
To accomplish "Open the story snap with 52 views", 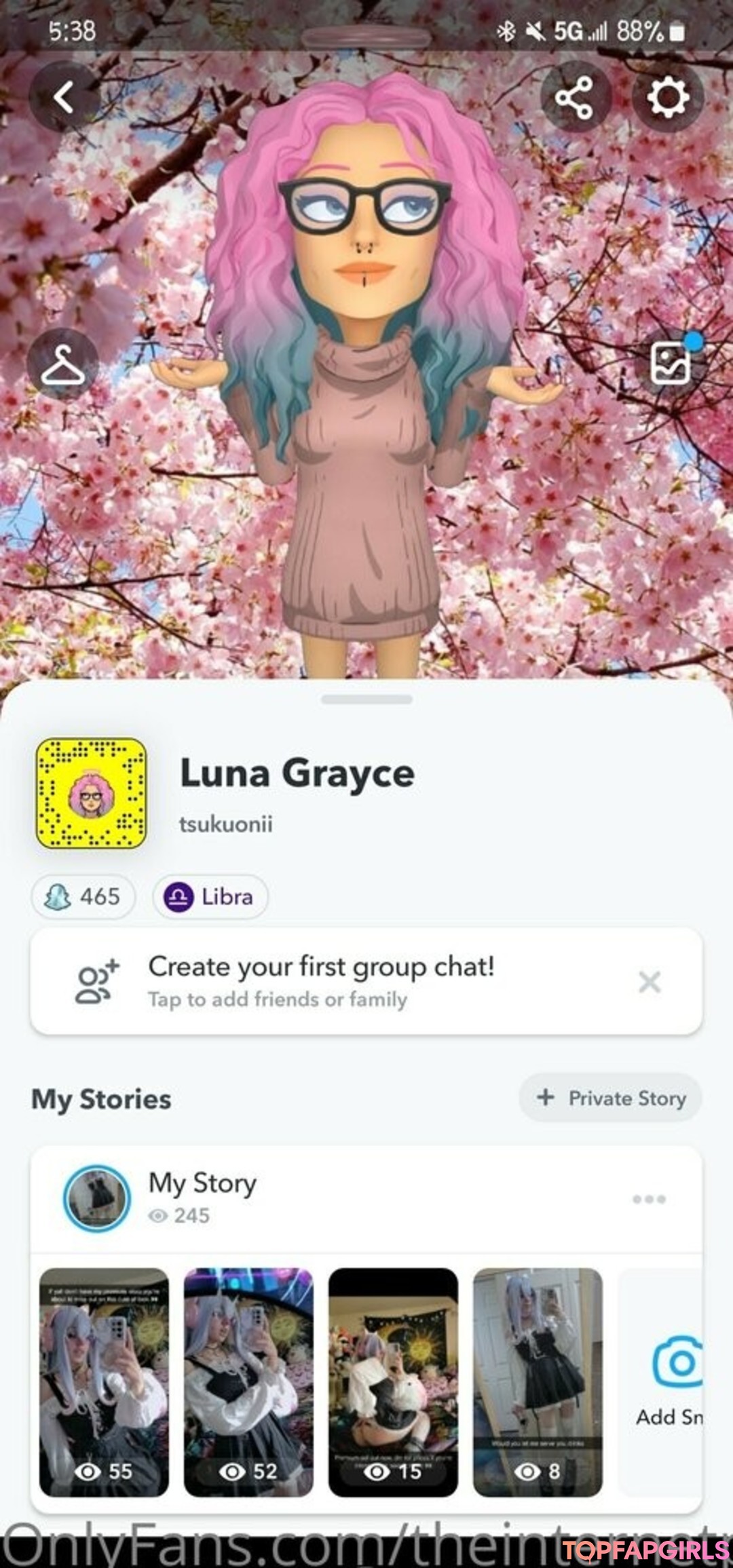I will pyautogui.click(x=248, y=1381).
